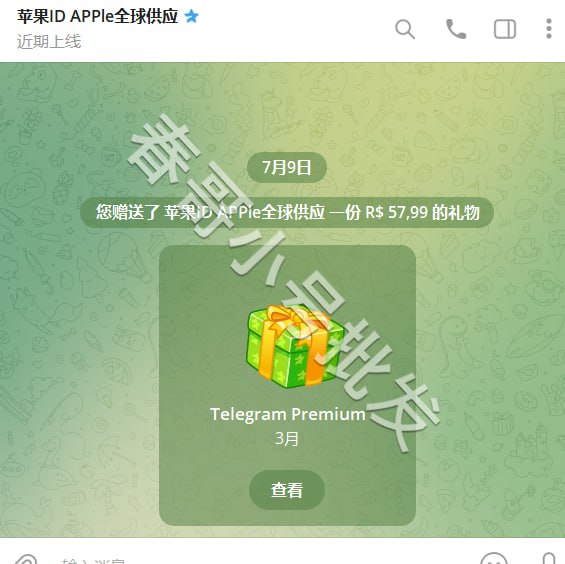Toggle the side panel icon
The height and width of the screenshot is (564, 565).
pos(505,29)
